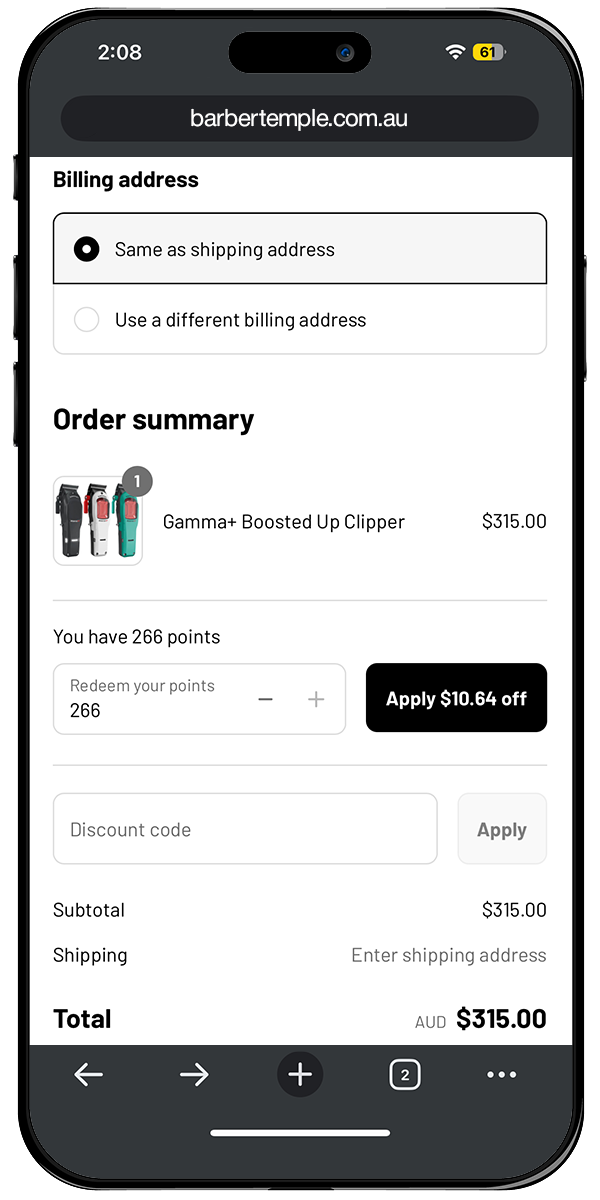Choose Use a different billing address
Image resolution: width=600 pixels, height=1200 pixels.
[87, 320]
